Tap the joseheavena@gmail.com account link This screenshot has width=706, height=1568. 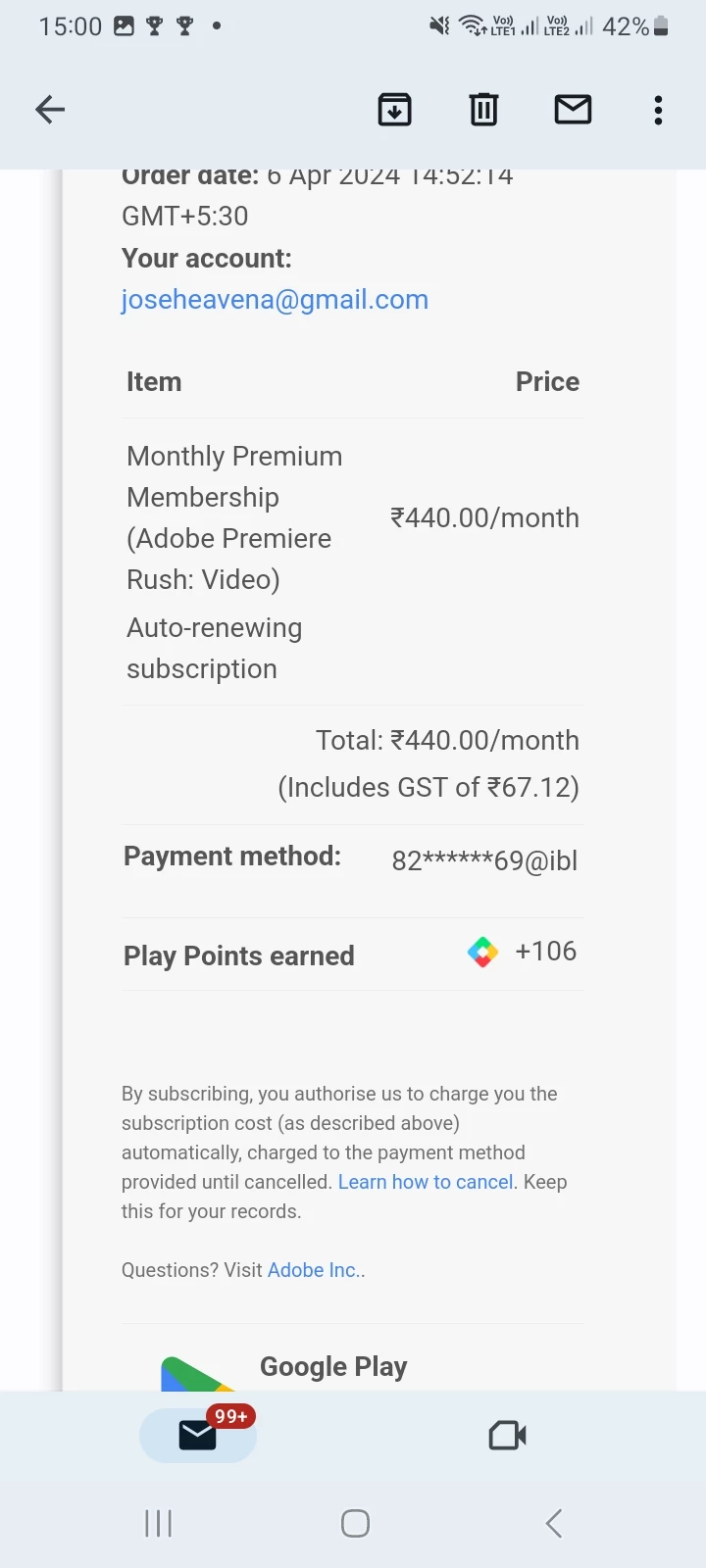275,300
